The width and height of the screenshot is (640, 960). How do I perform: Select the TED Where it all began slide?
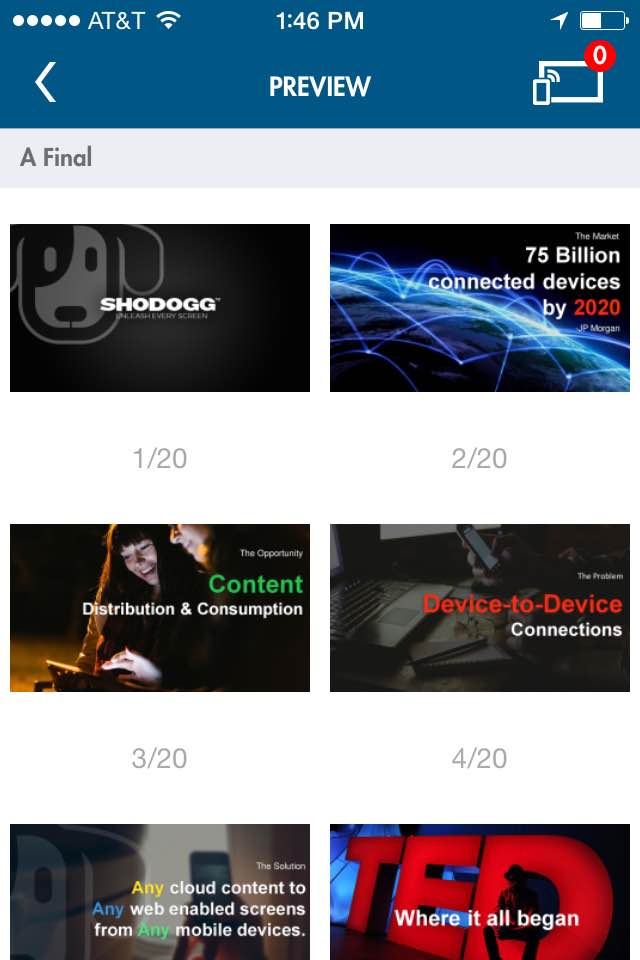click(480, 890)
